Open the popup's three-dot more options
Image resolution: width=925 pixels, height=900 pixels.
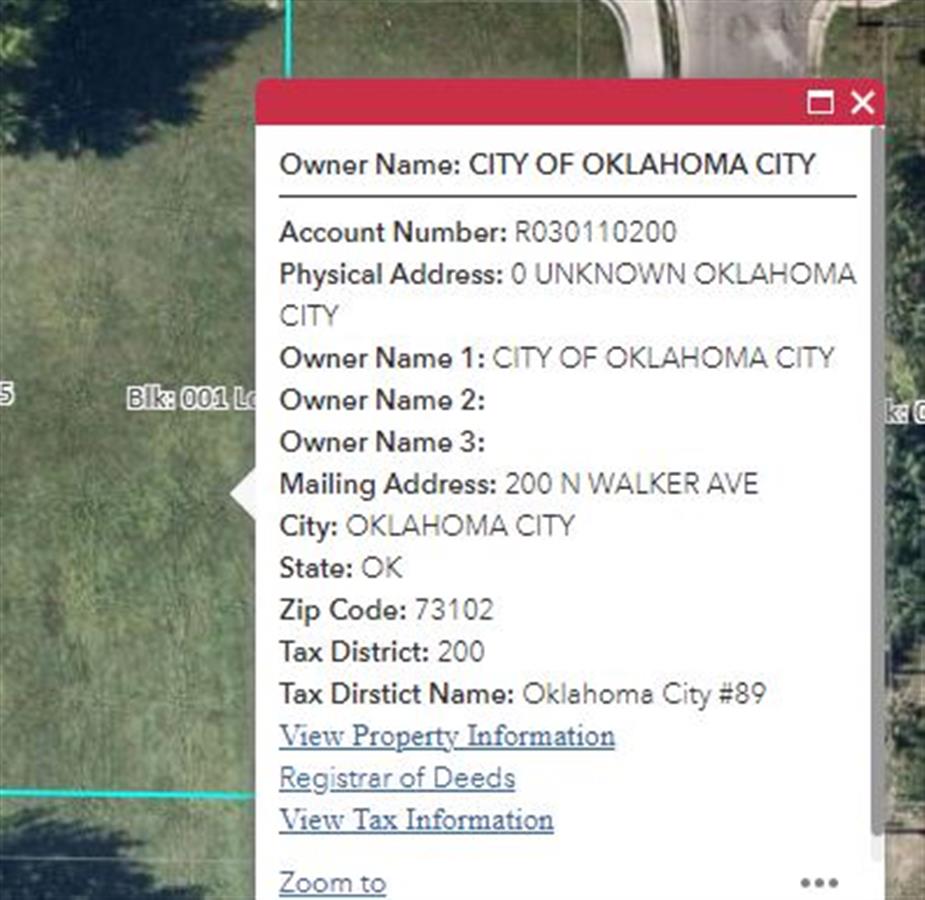click(819, 883)
